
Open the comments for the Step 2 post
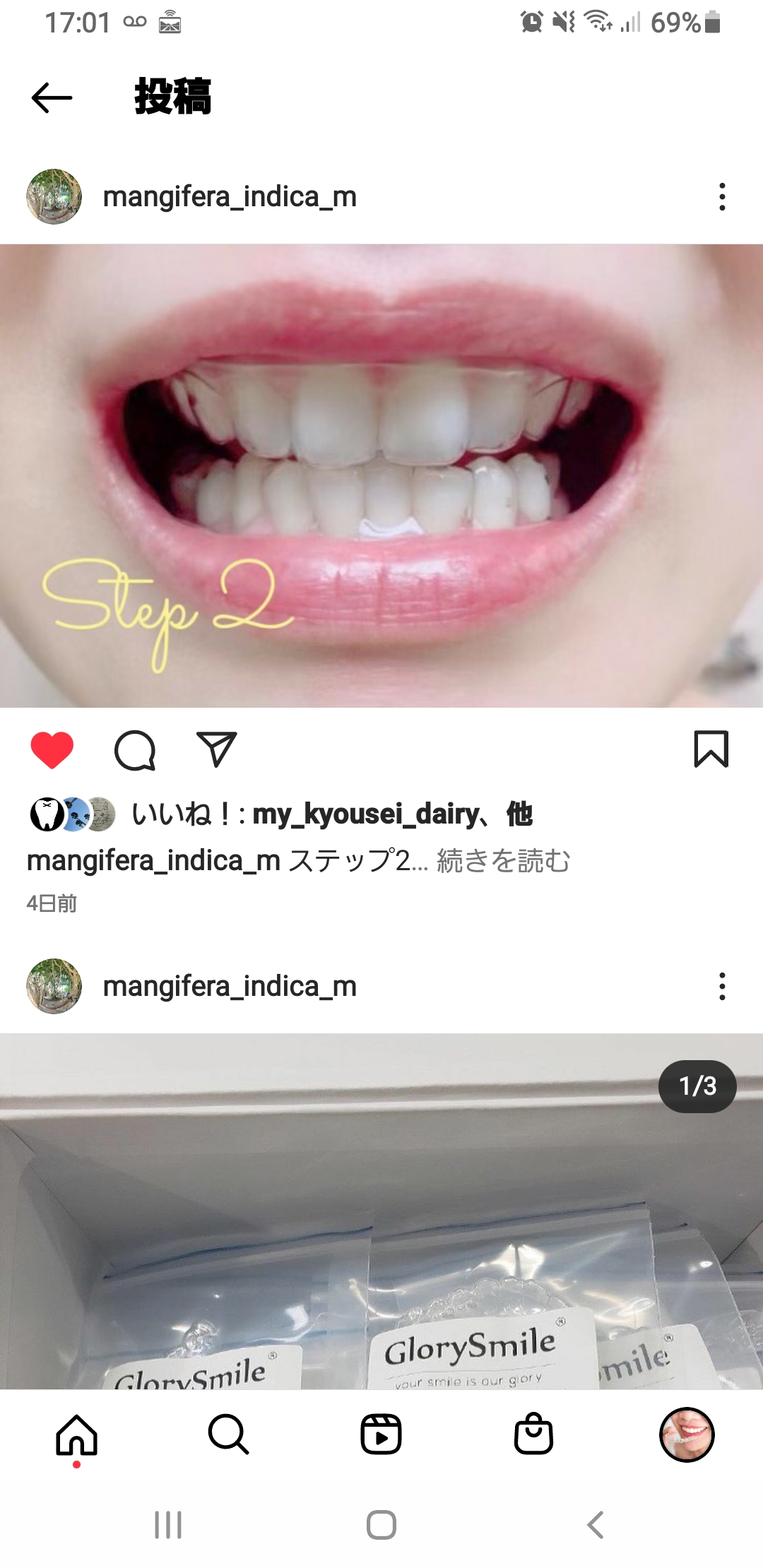[137, 752]
